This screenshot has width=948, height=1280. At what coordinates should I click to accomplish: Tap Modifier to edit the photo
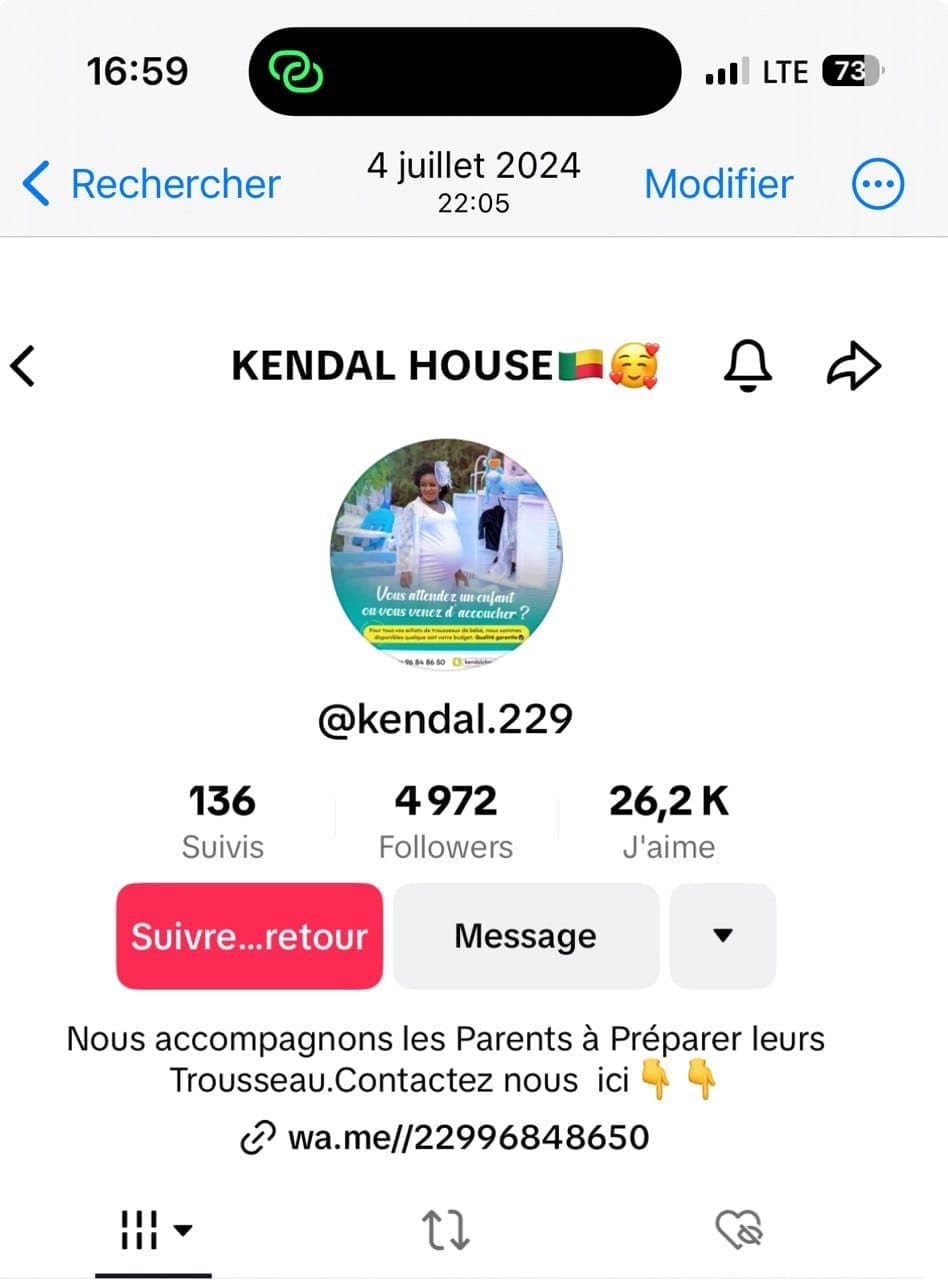pyautogui.click(x=718, y=184)
